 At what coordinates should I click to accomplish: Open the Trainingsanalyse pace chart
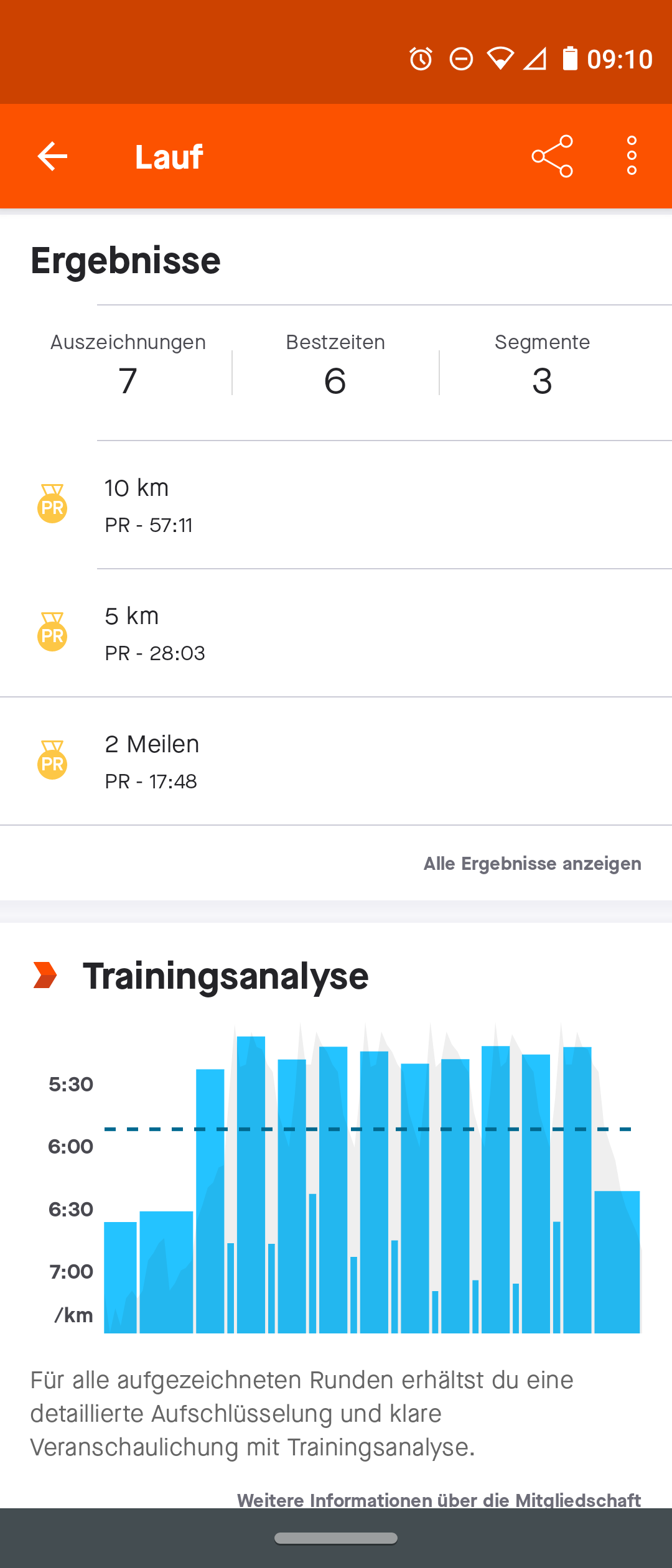[x=372, y=1182]
